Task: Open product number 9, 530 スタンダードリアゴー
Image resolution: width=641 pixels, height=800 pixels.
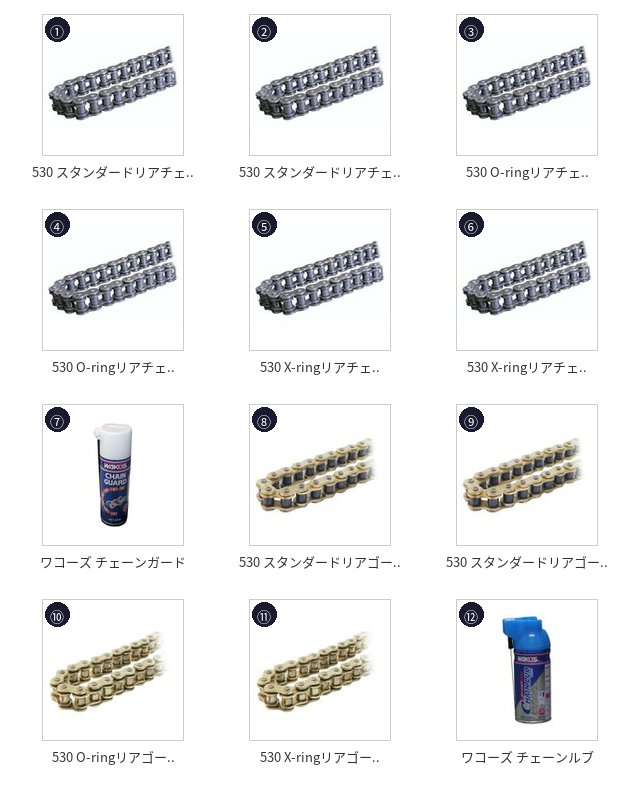Action: pos(527,475)
